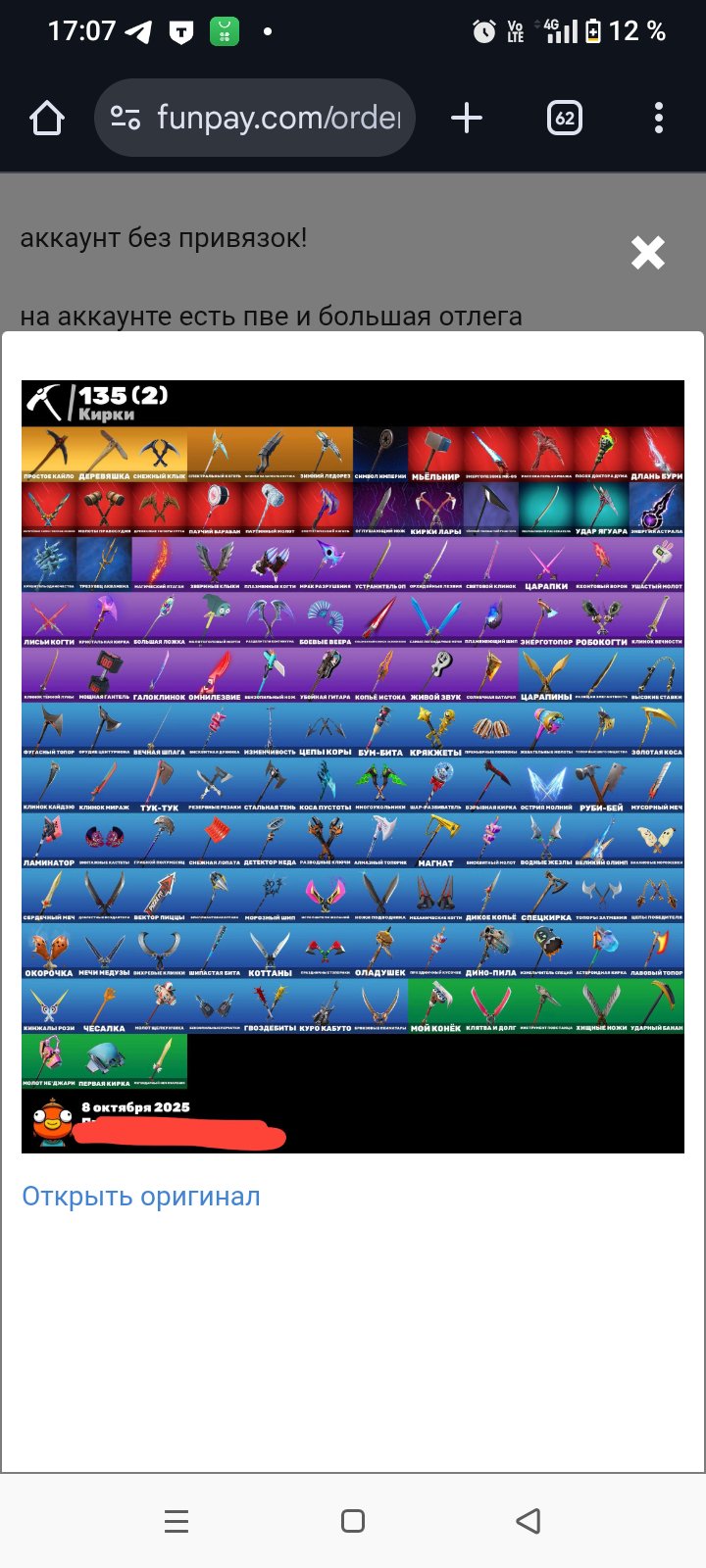
Task: Go to browser home page
Action: pyautogui.click(x=47, y=119)
